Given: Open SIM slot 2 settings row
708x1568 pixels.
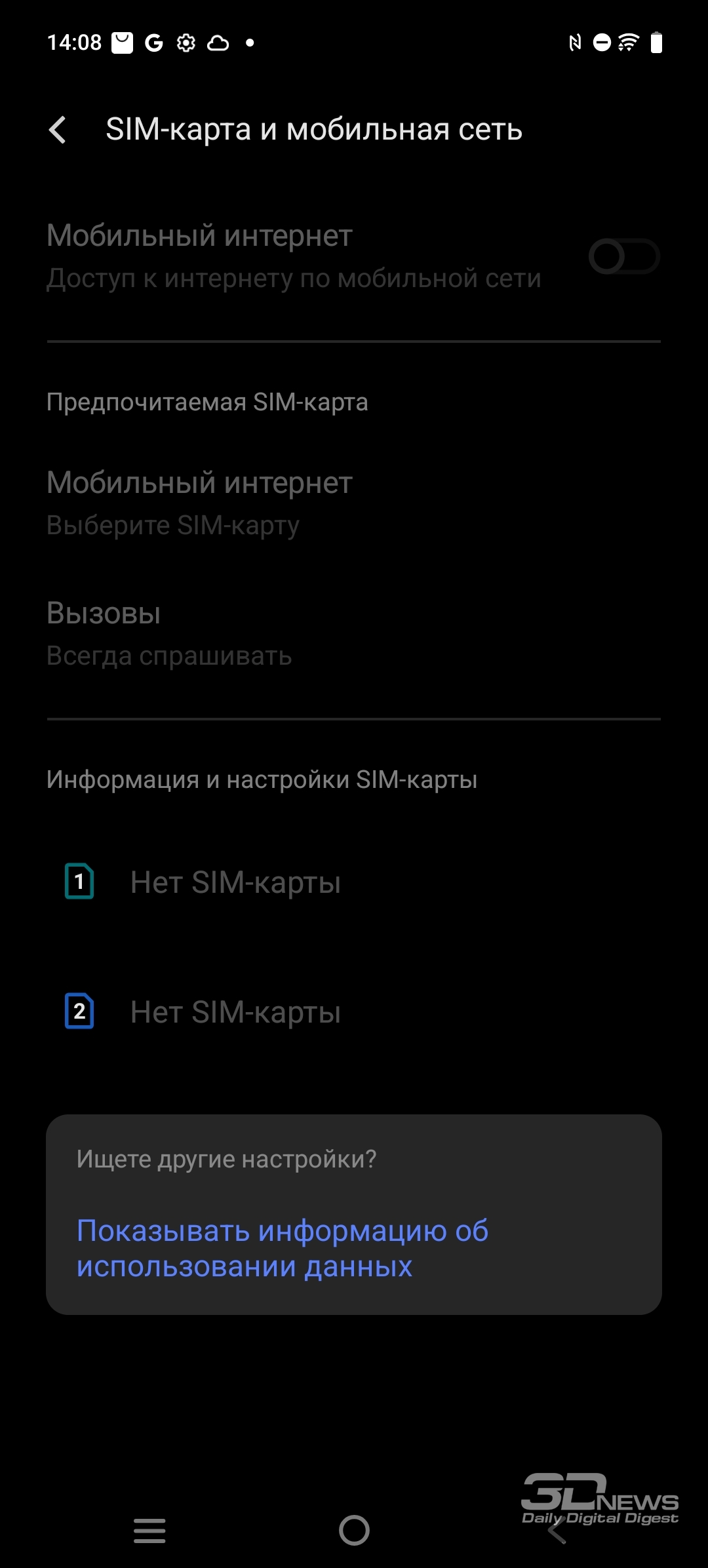Looking at the screenshot, I should tap(354, 1011).
